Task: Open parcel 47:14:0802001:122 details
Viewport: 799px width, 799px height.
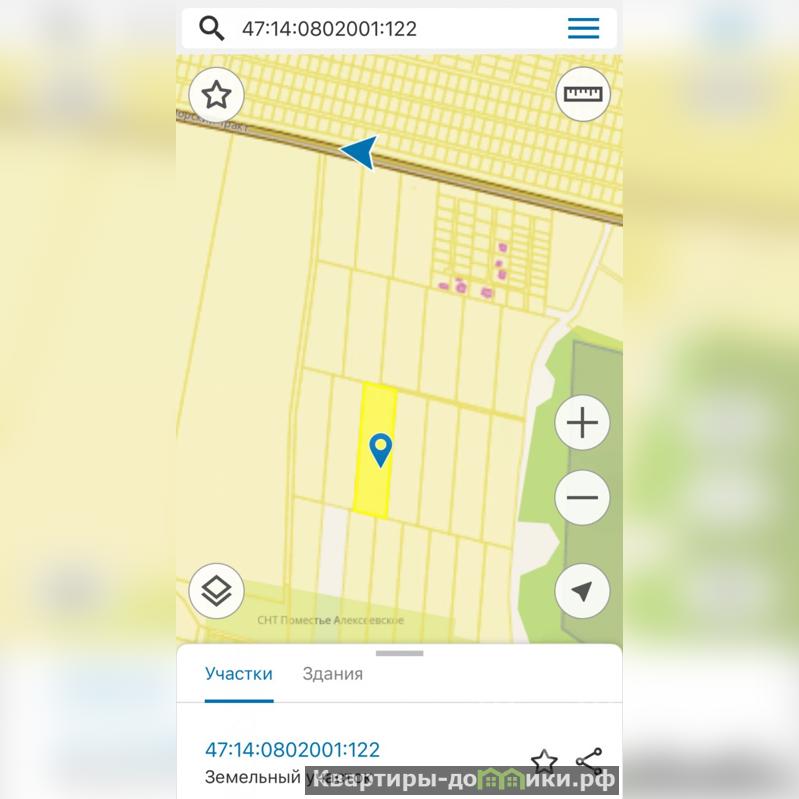Action: click(x=292, y=750)
